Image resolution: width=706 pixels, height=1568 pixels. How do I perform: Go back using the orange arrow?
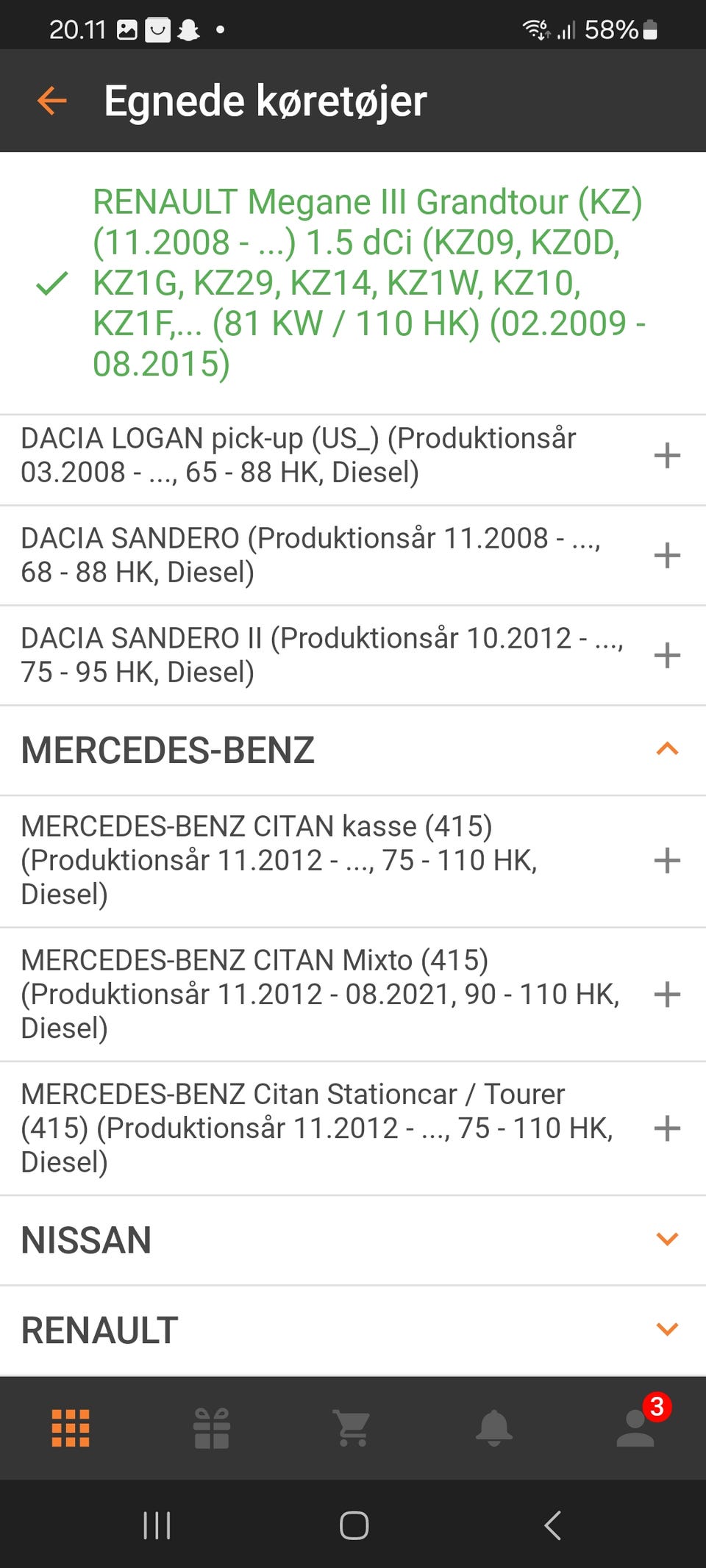[x=51, y=101]
